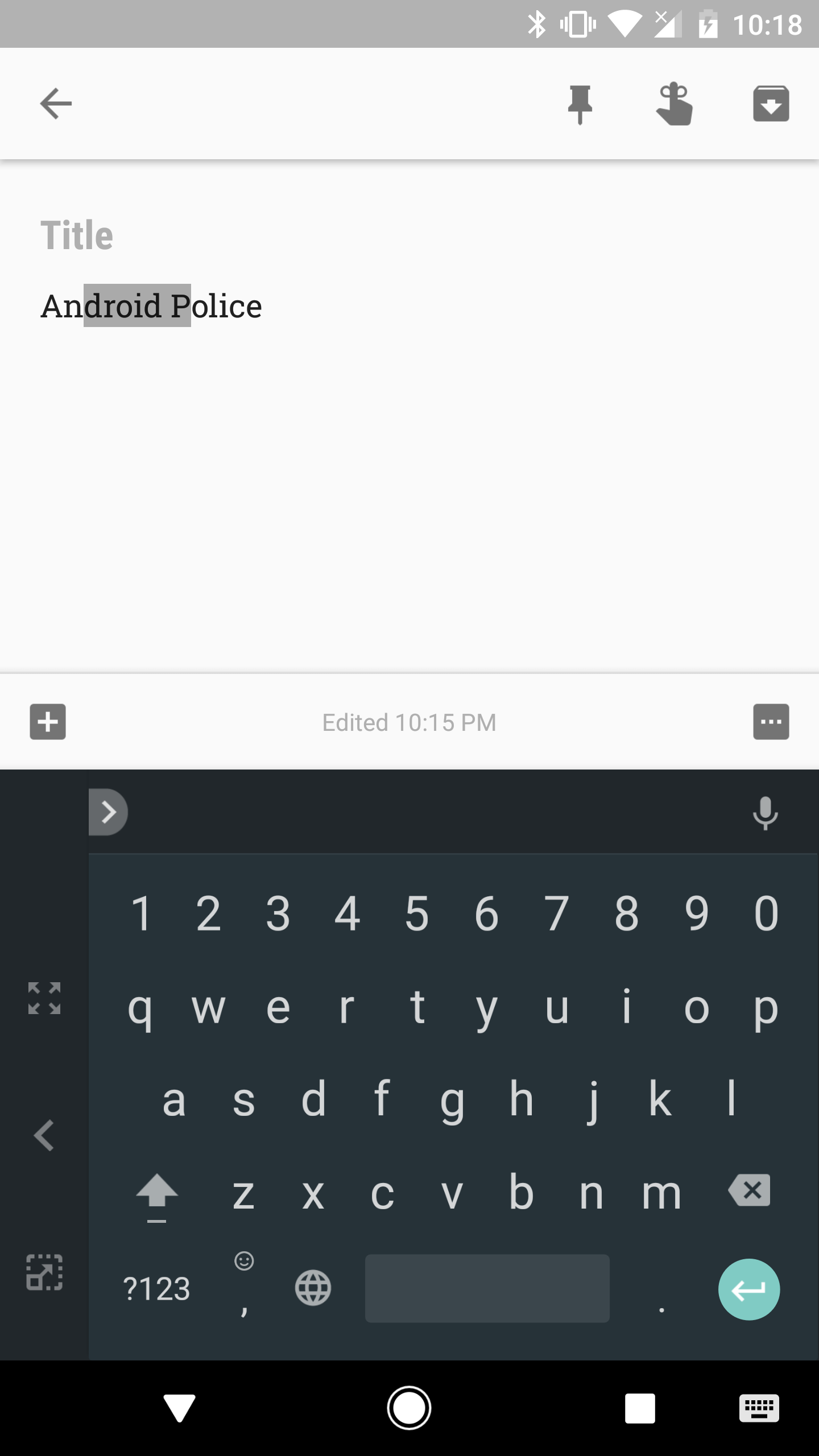819x1456 pixels.
Task: Pin this note
Action: click(580, 104)
